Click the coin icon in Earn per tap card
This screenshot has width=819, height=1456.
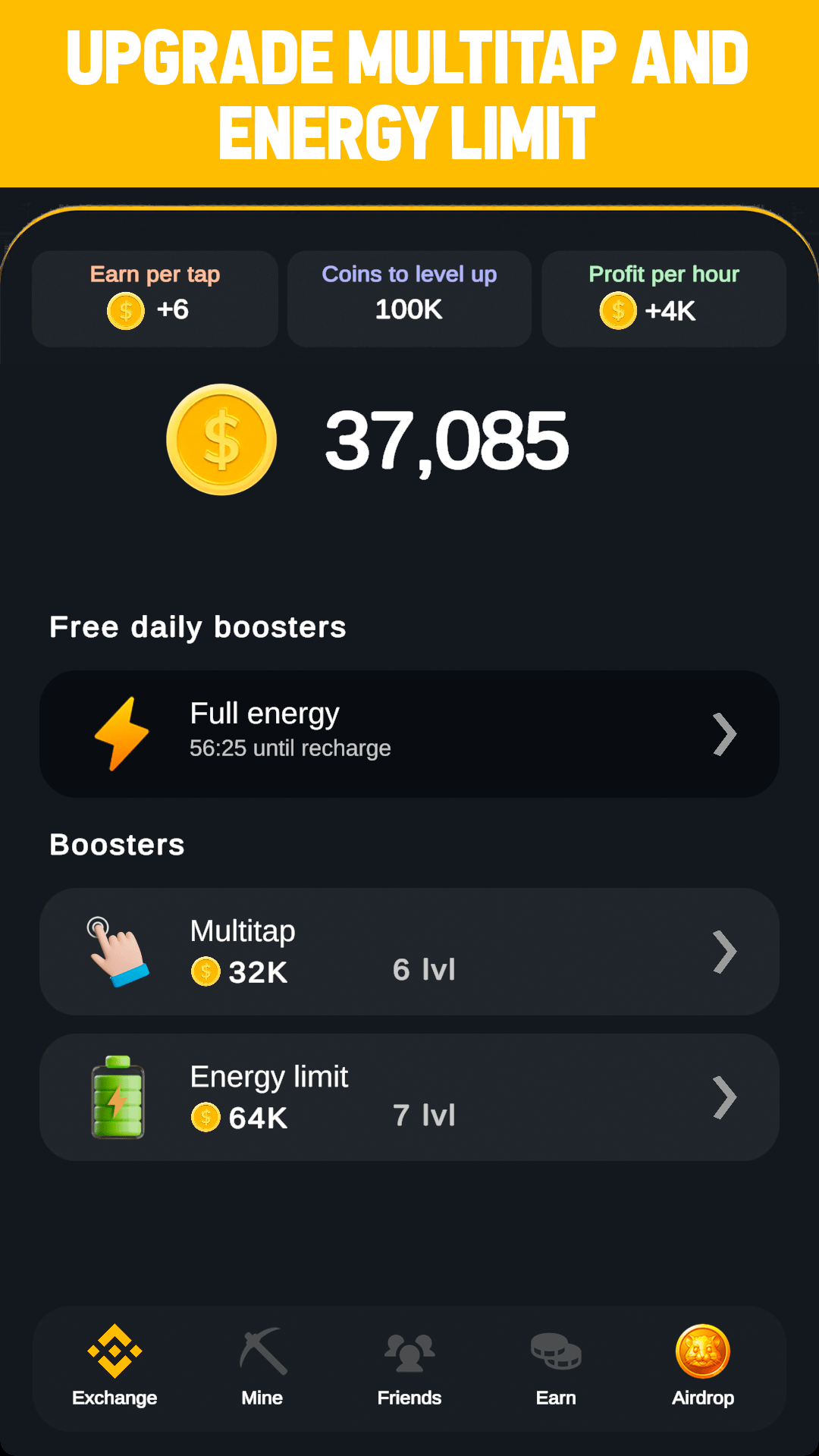point(125,311)
